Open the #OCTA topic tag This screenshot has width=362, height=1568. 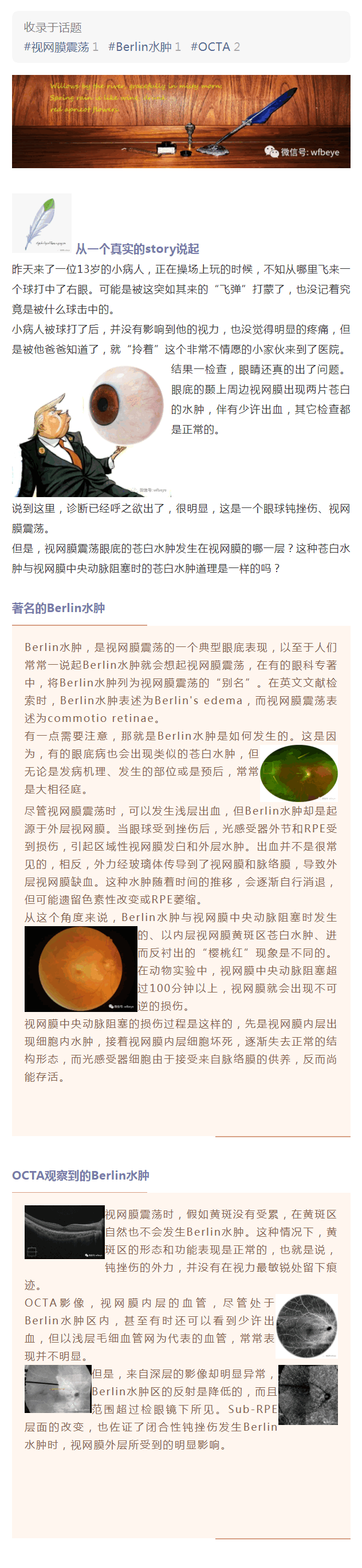(x=210, y=47)
